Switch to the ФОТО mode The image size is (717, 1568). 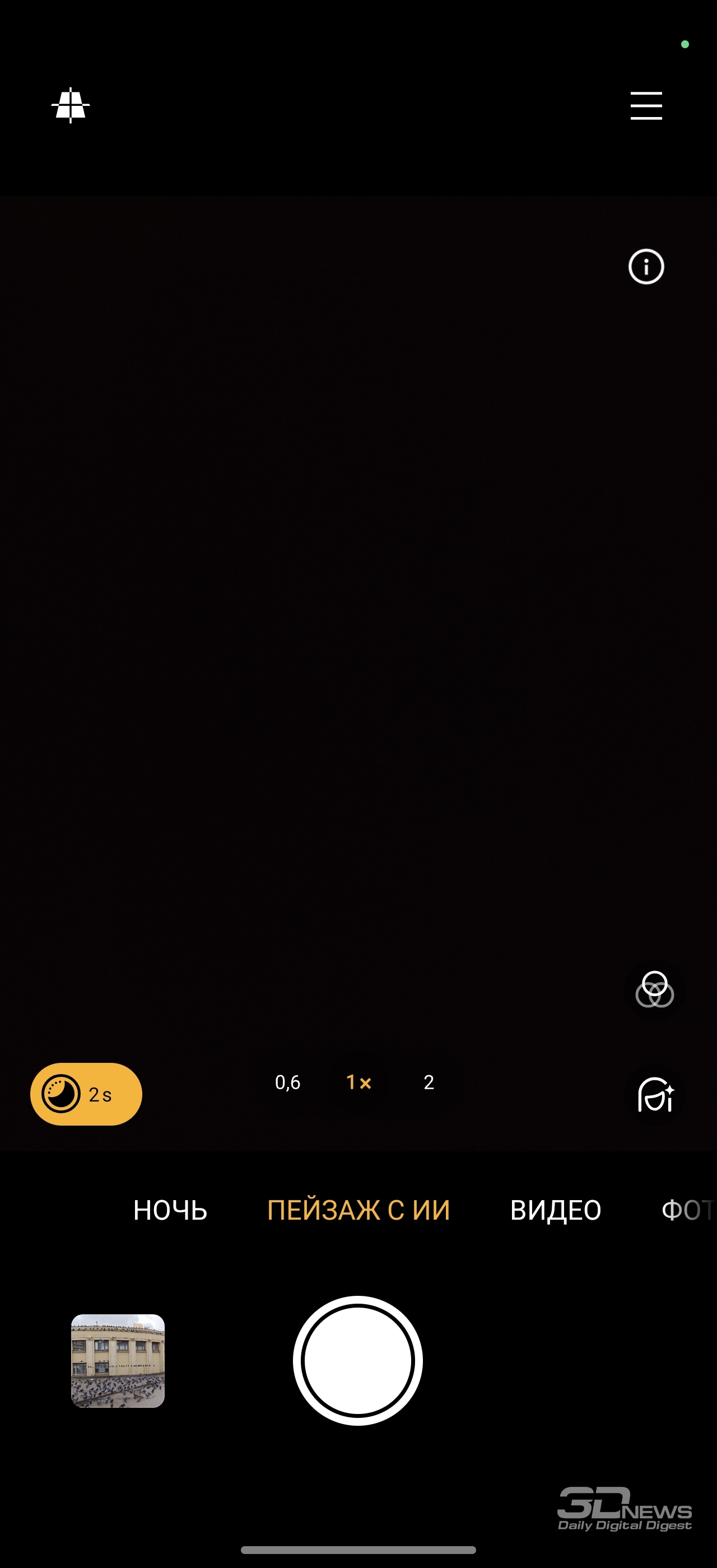coord(688,1210)
